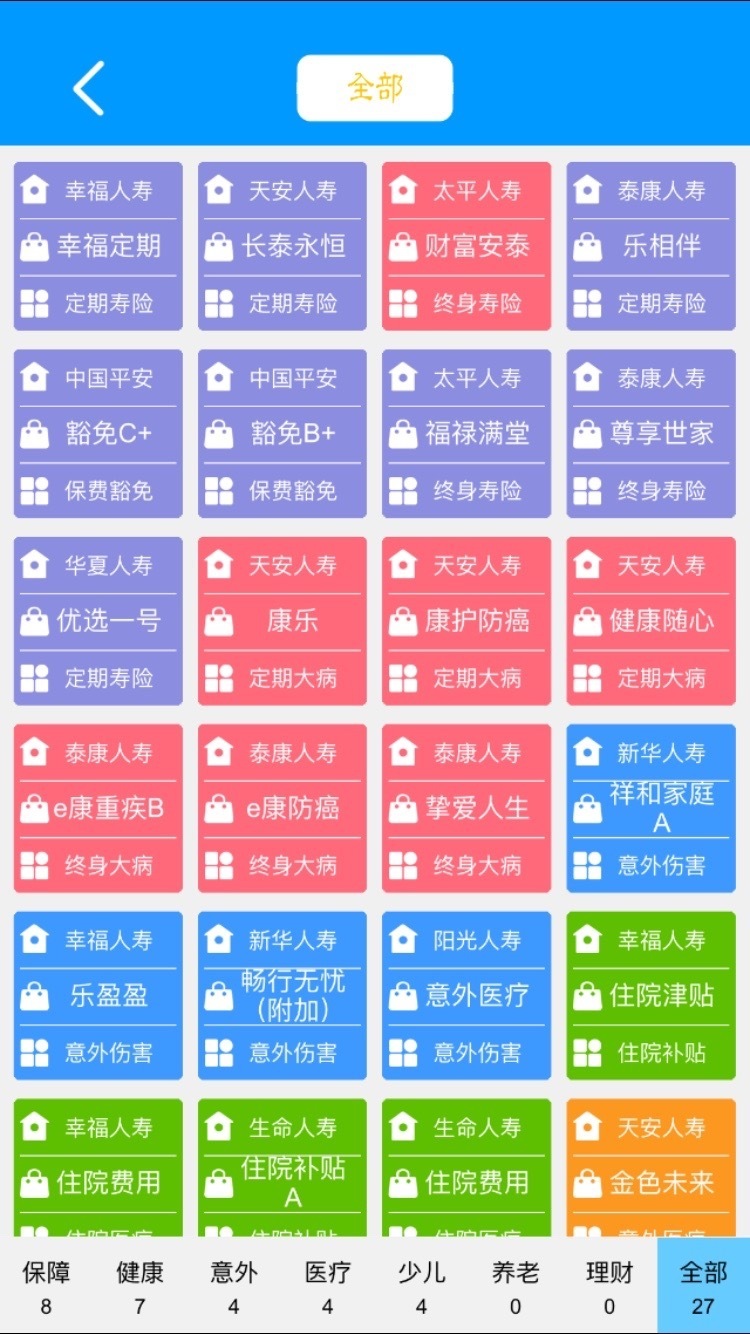Screen dimensions: 750x1334
Task: Tap the 全部 button at the top
Action: 375,88
